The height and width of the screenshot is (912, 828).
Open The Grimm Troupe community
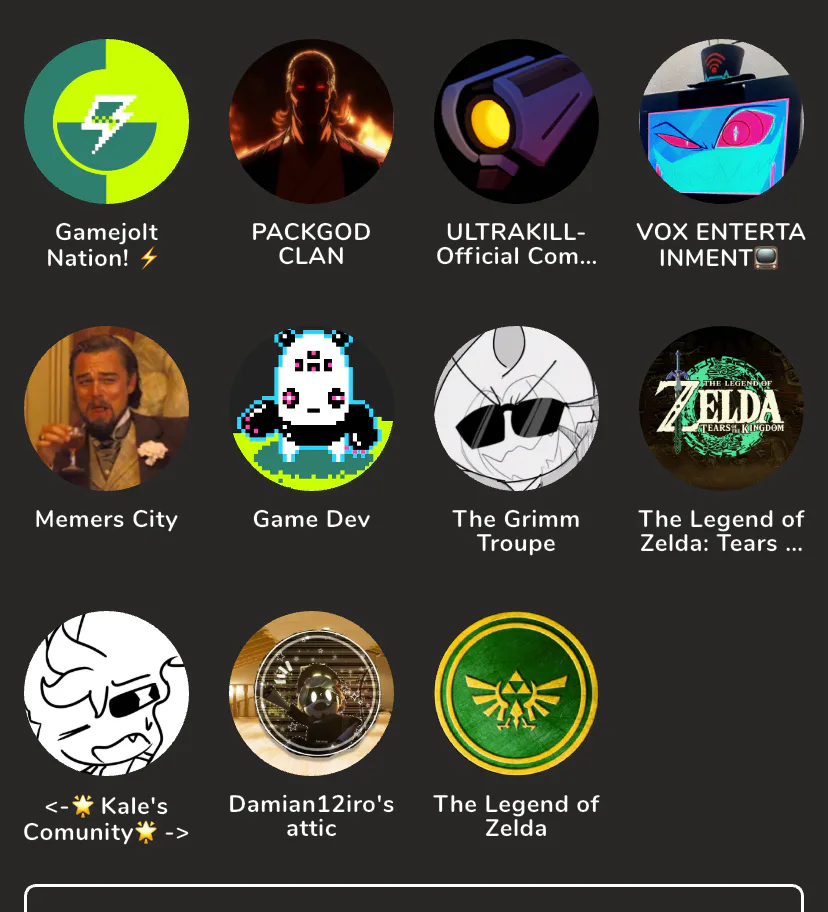516,408
